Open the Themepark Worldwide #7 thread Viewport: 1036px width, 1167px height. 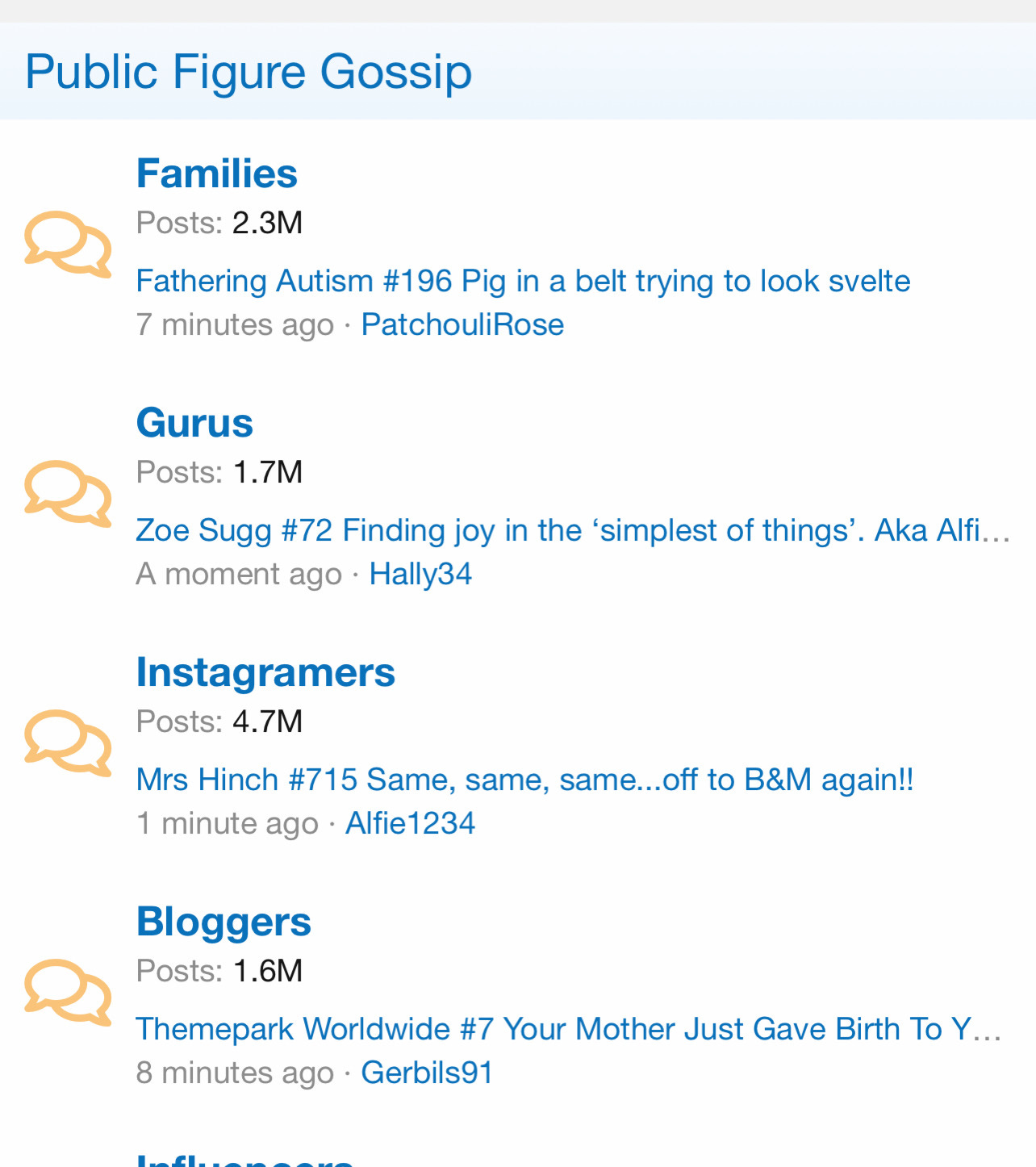tap(568, 1029)
